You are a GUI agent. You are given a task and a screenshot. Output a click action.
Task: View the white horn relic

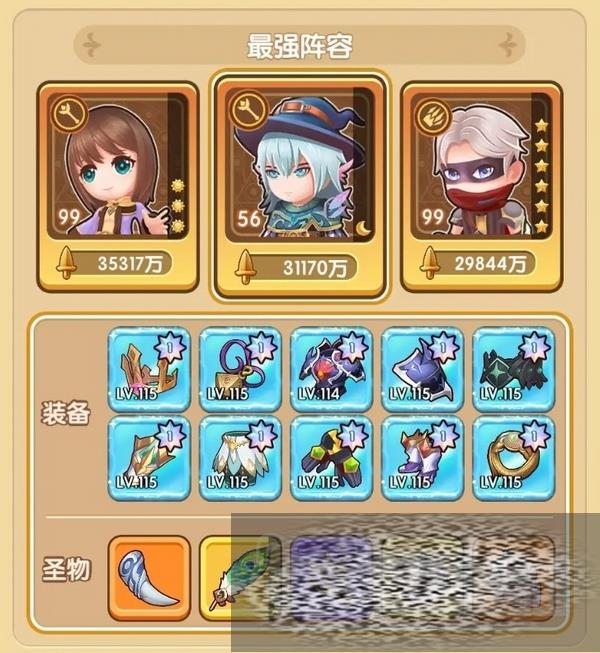pyautogui.click(x=148, y=576)
